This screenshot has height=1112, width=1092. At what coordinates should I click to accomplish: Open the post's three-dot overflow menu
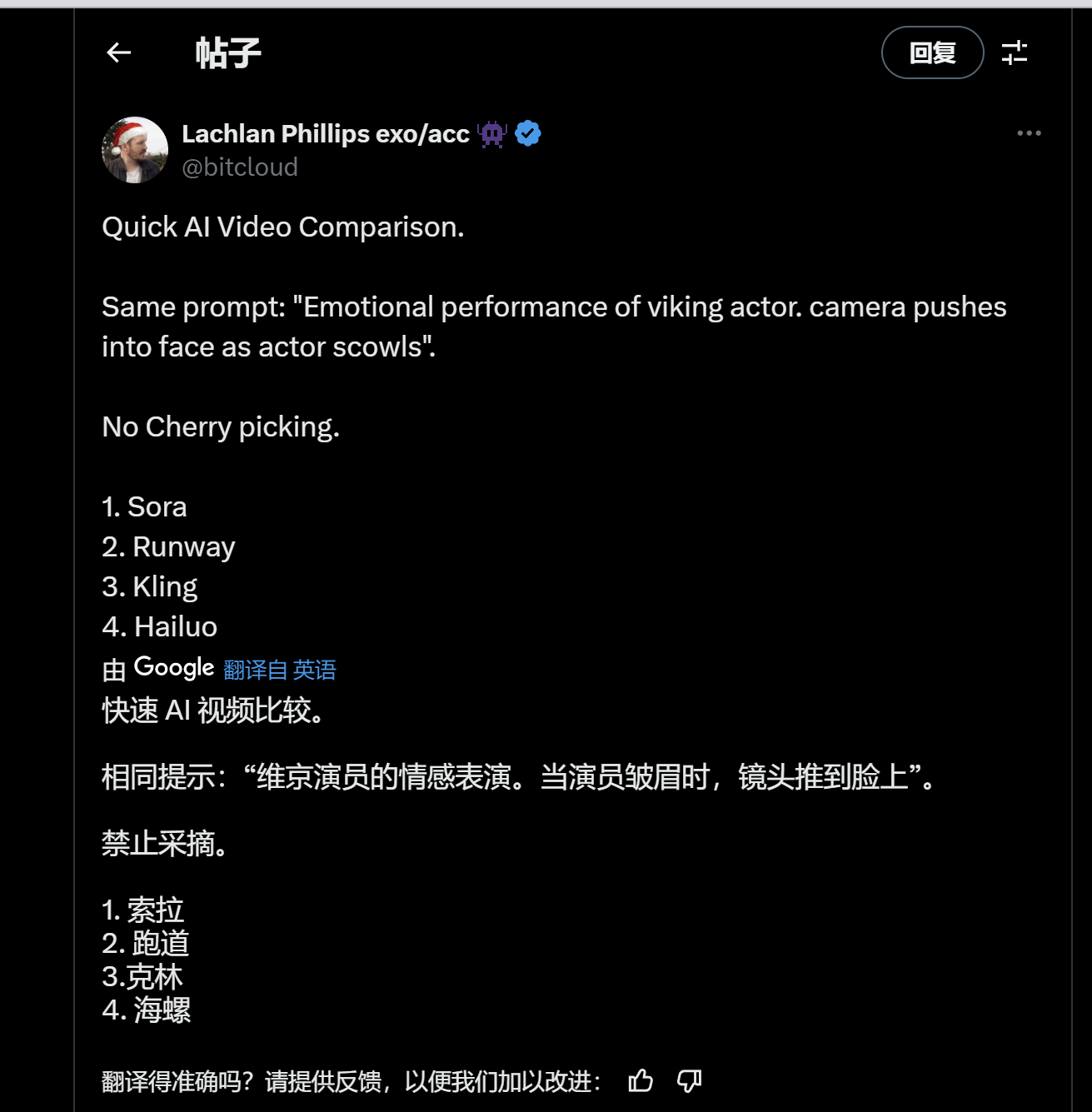[1029, 133]
